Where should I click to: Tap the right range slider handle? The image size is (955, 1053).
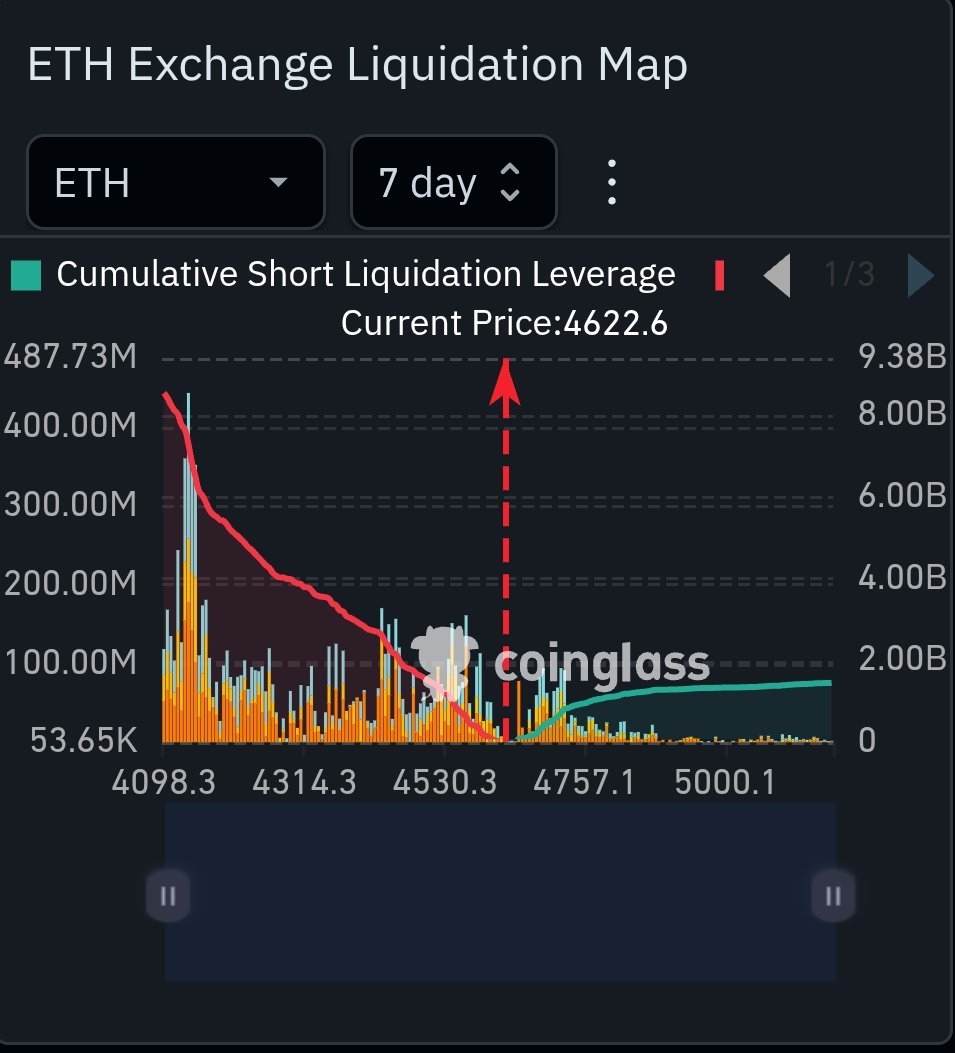point(833,895)
